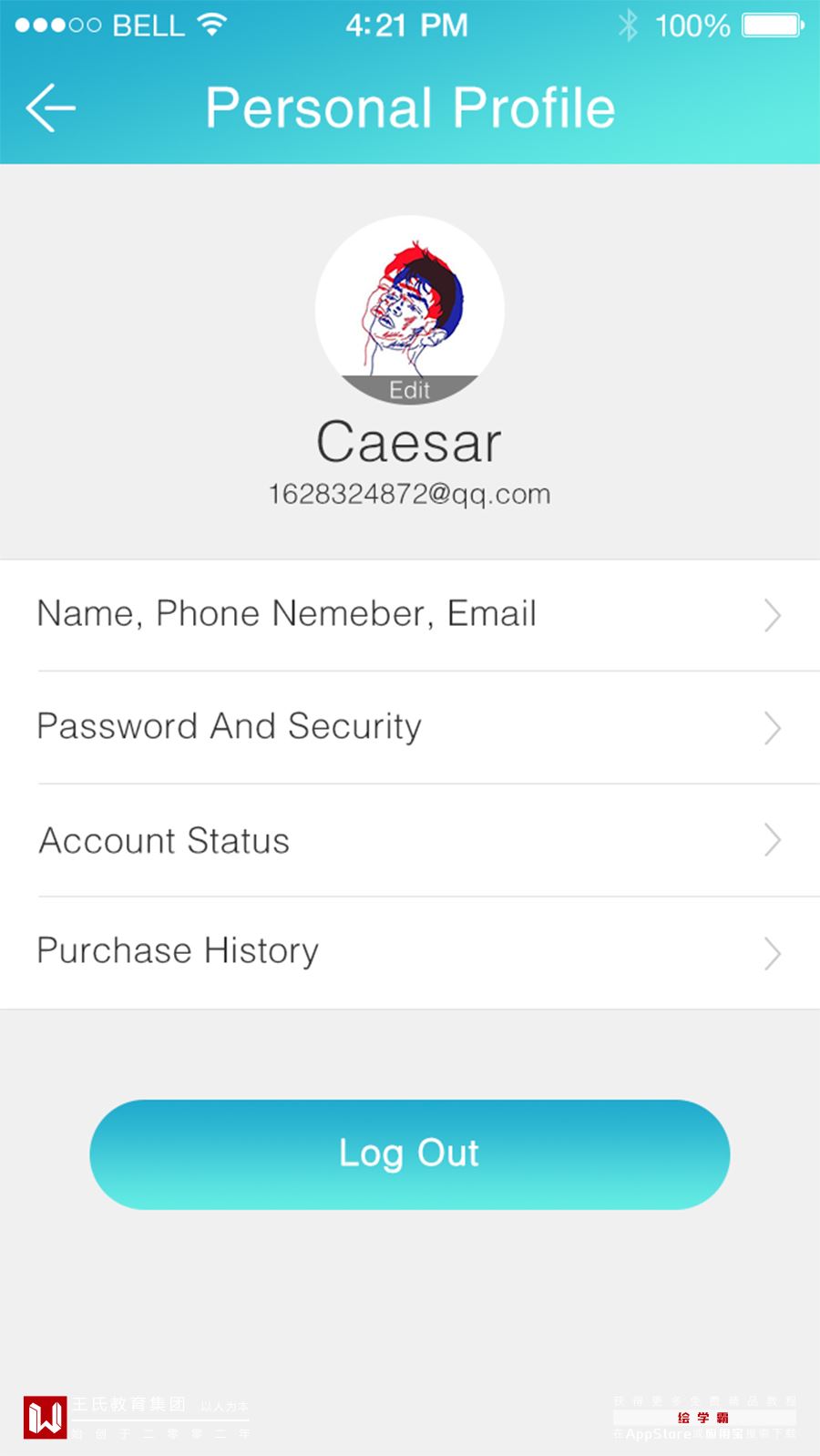Open Name, Phone Nemeber, Email settings
Screen dimensions: 820x1456
click(x=410, y=615)
